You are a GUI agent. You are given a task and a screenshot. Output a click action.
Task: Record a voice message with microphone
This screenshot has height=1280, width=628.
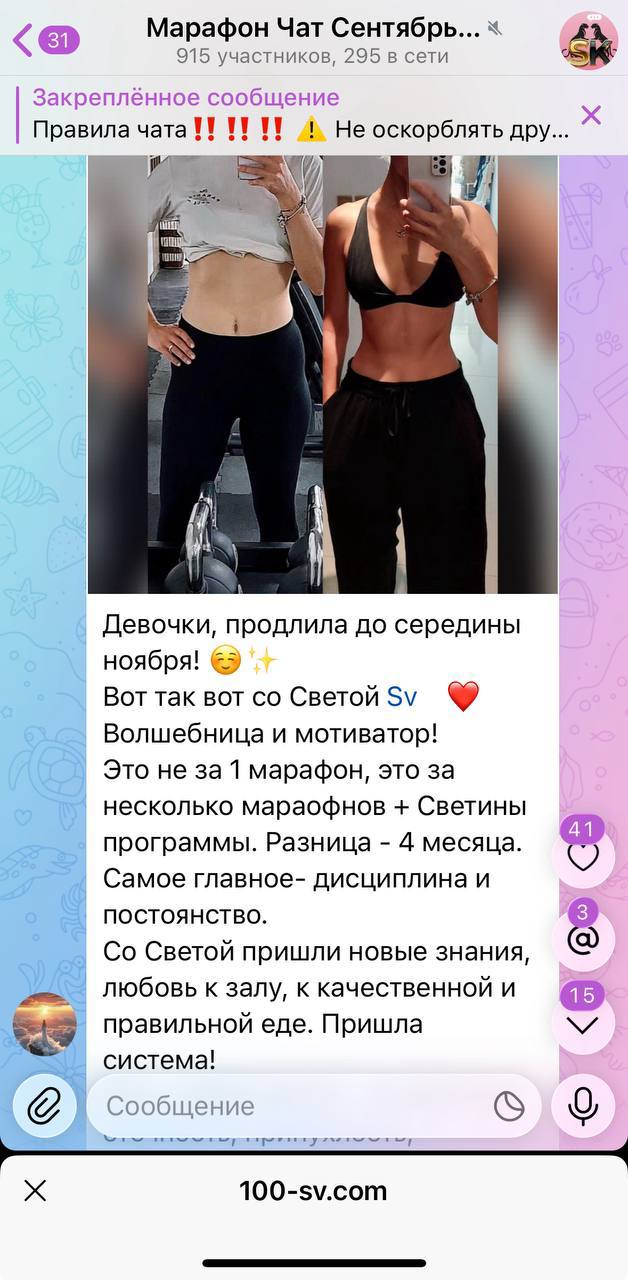click(583, 1105)
